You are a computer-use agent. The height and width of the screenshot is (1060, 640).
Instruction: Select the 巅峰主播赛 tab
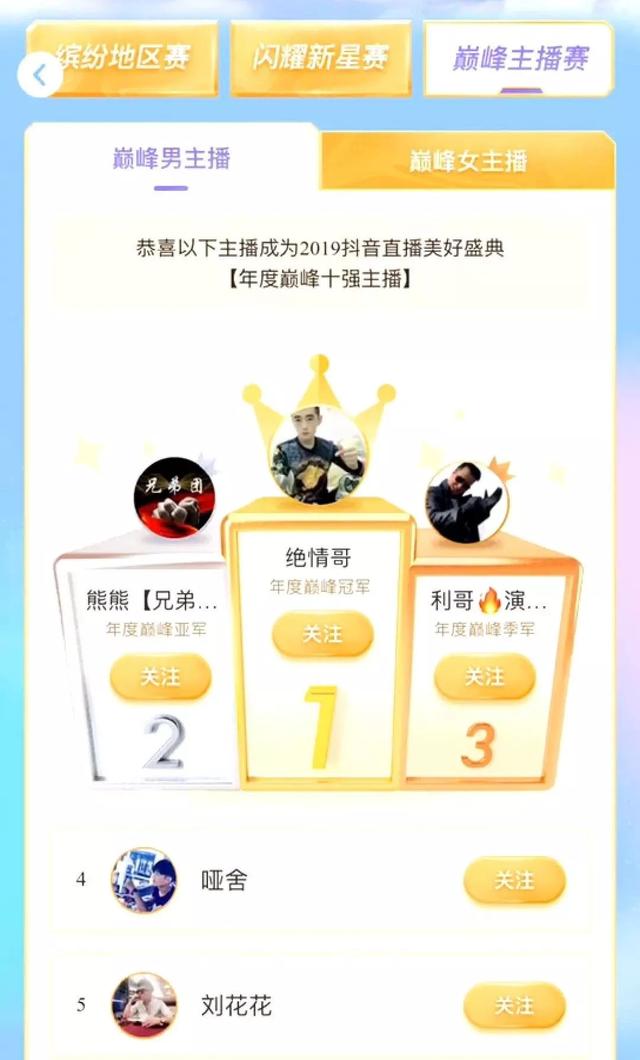pos(519,58)
